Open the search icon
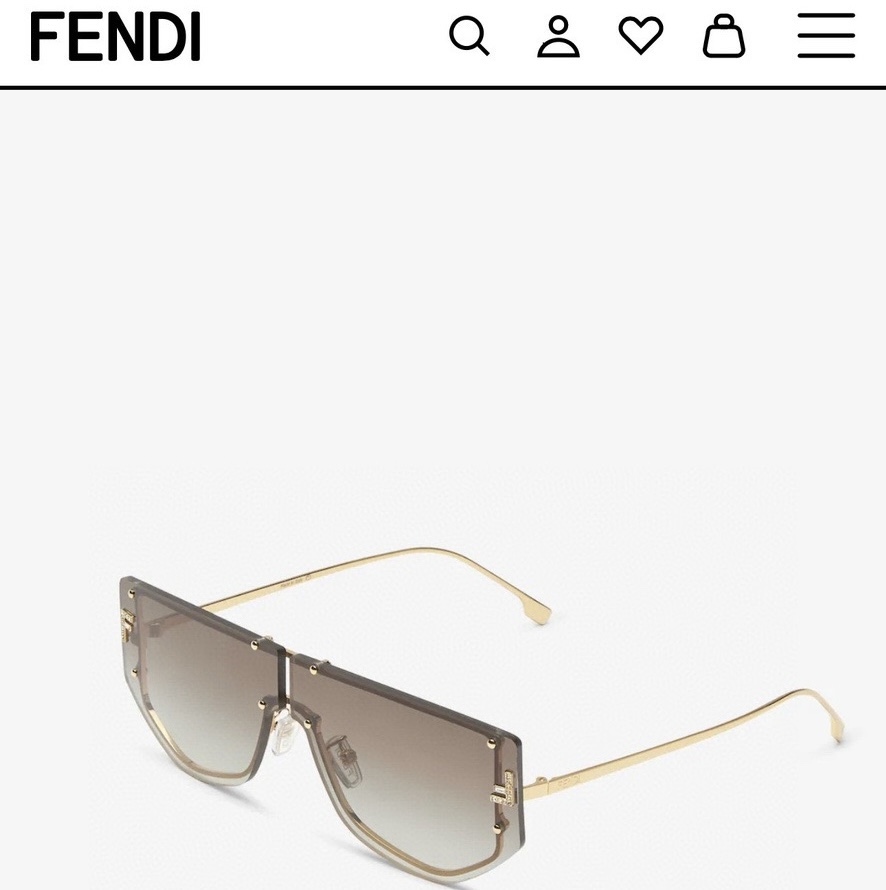 coord(469,37)
